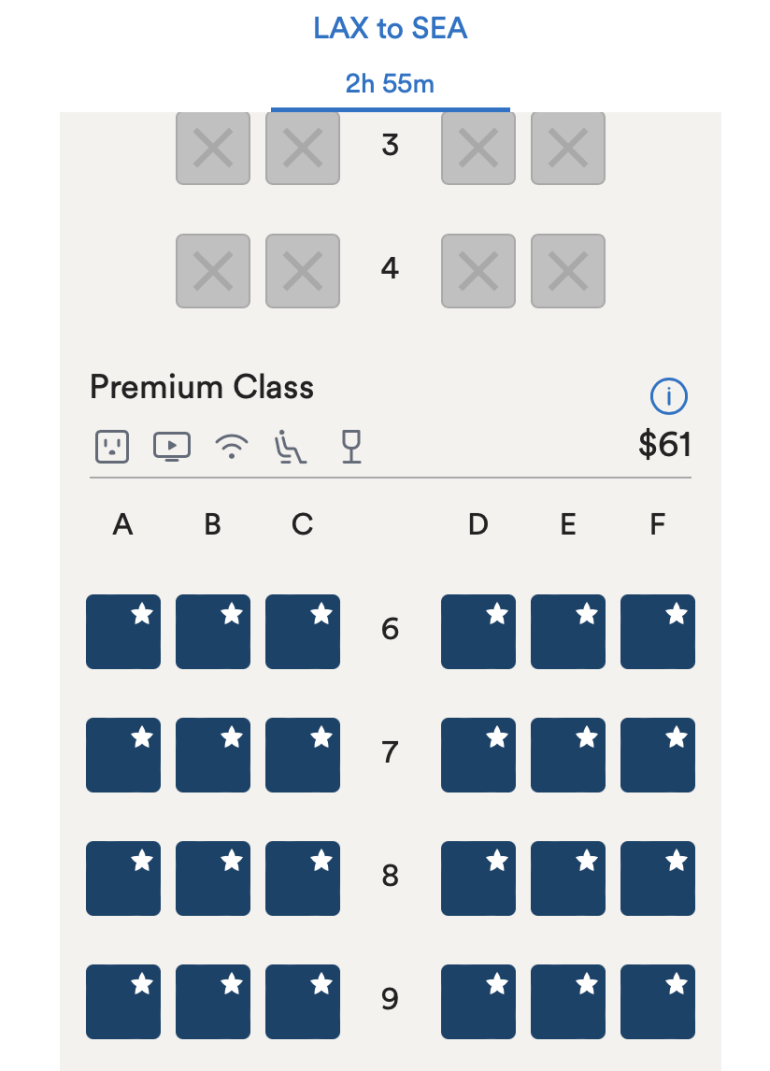Select seat 7A
The width and height of the screenshot is (770, 1071).
pyautogui.click(x=123, y=755)
